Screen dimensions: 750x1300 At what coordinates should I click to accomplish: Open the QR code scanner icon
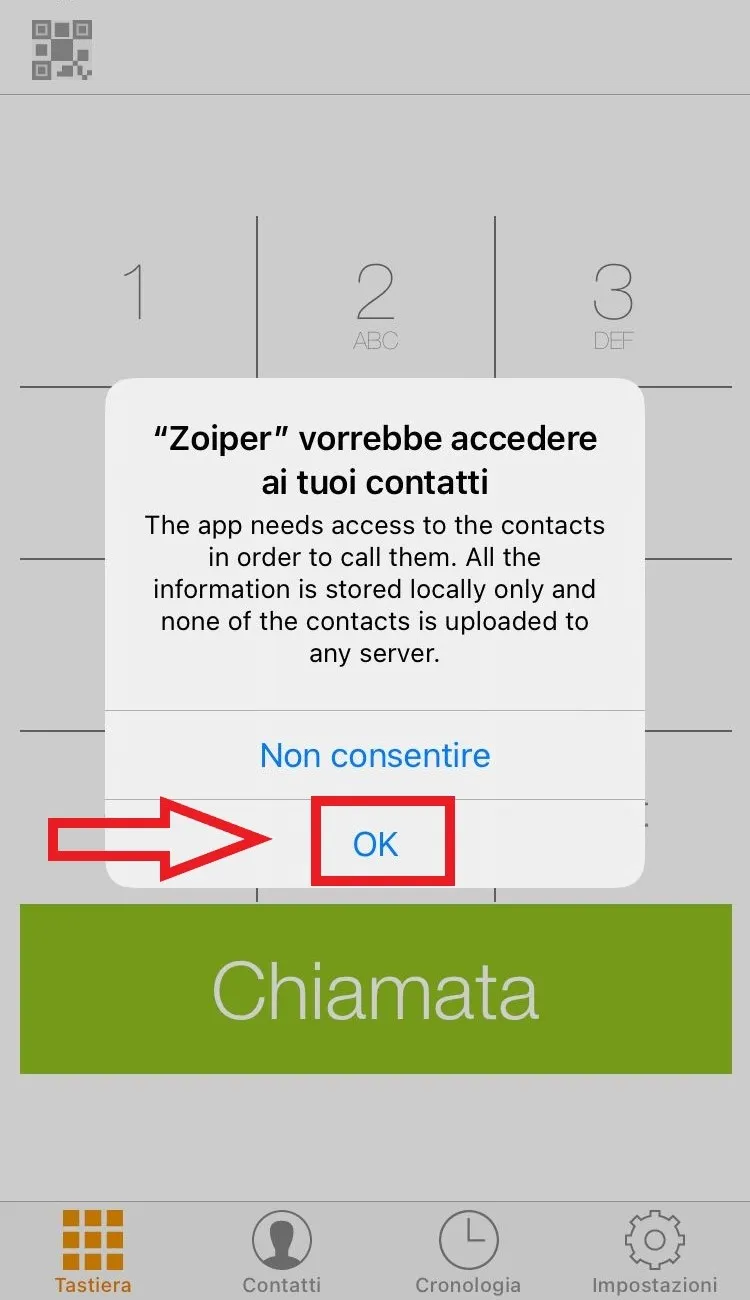[62, 49]
